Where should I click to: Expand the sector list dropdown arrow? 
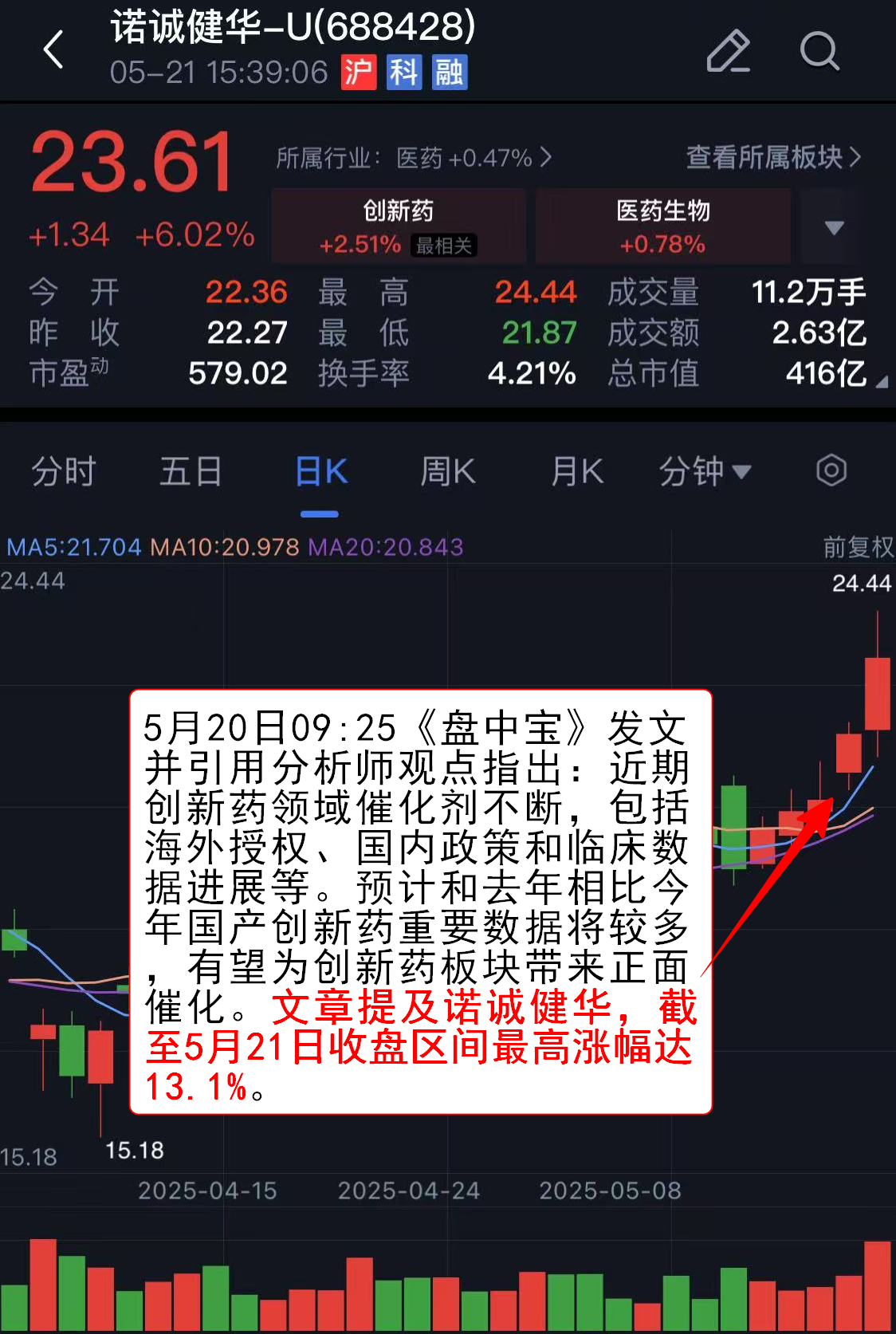tap(834, 228)
